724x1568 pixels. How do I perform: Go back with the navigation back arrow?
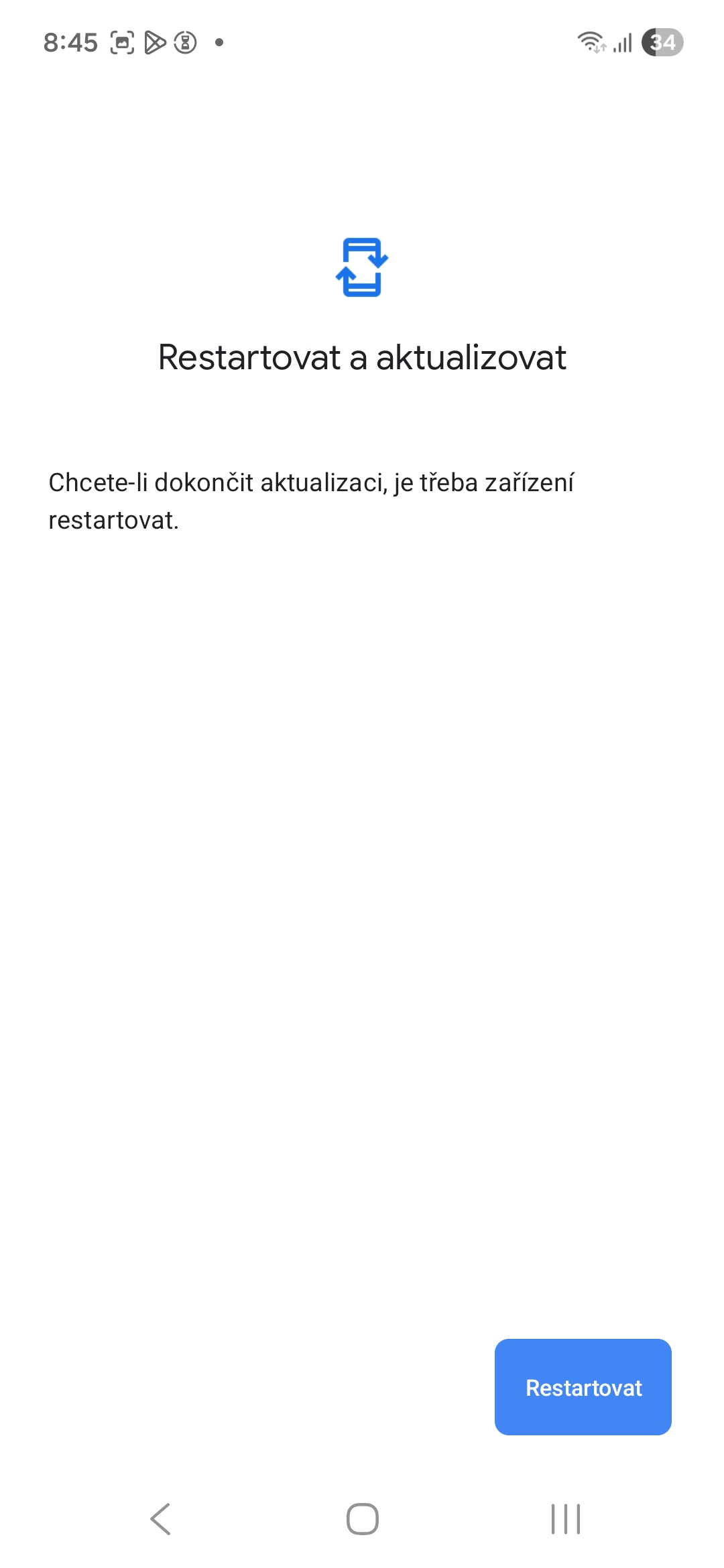(x=161, y=1518)
